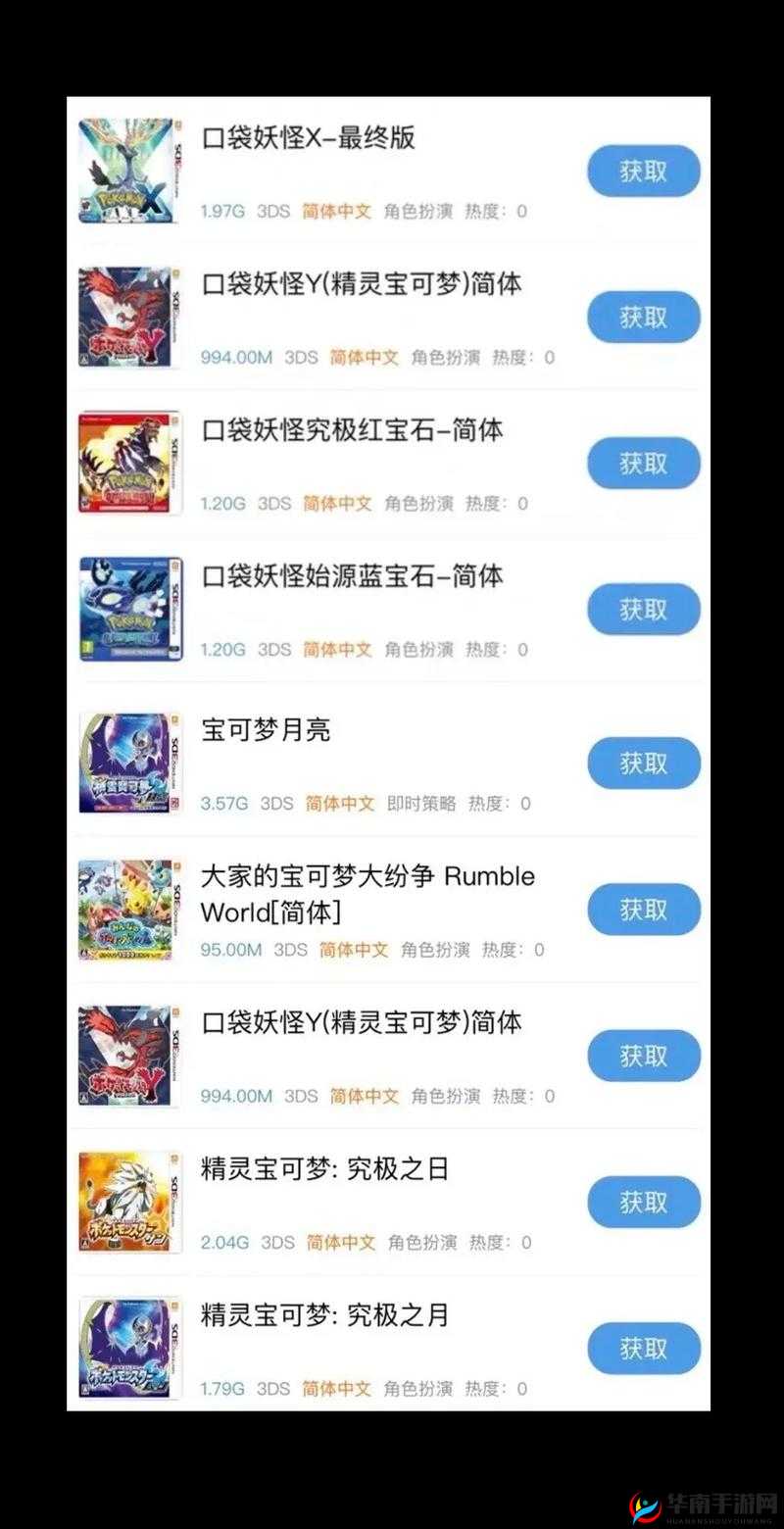Open the 口袋妖怪X-最终版 title link
Screen dimensions: 784x1529
coord(308,139)
